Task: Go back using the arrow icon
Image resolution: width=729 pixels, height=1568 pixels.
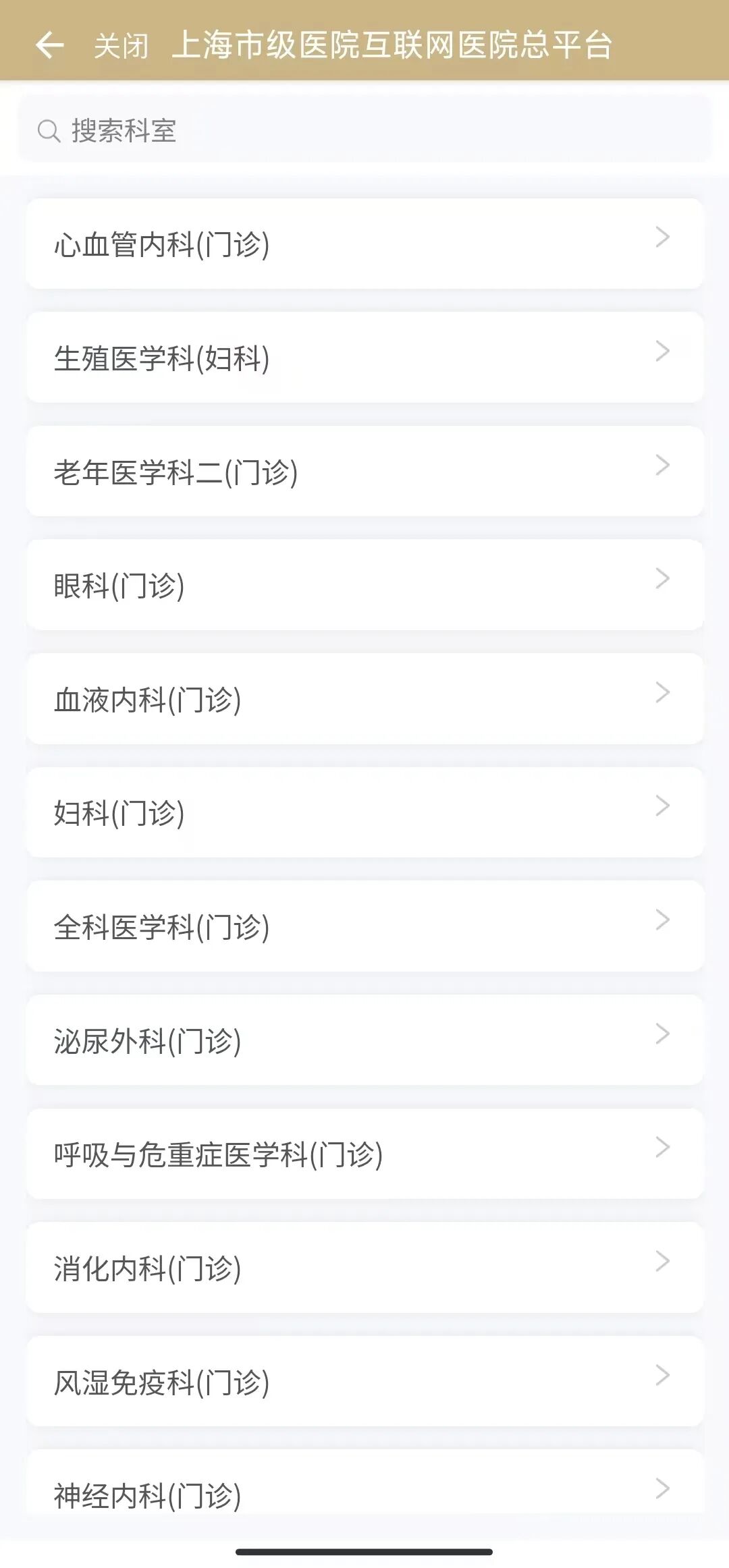Action: click(49, 45)
